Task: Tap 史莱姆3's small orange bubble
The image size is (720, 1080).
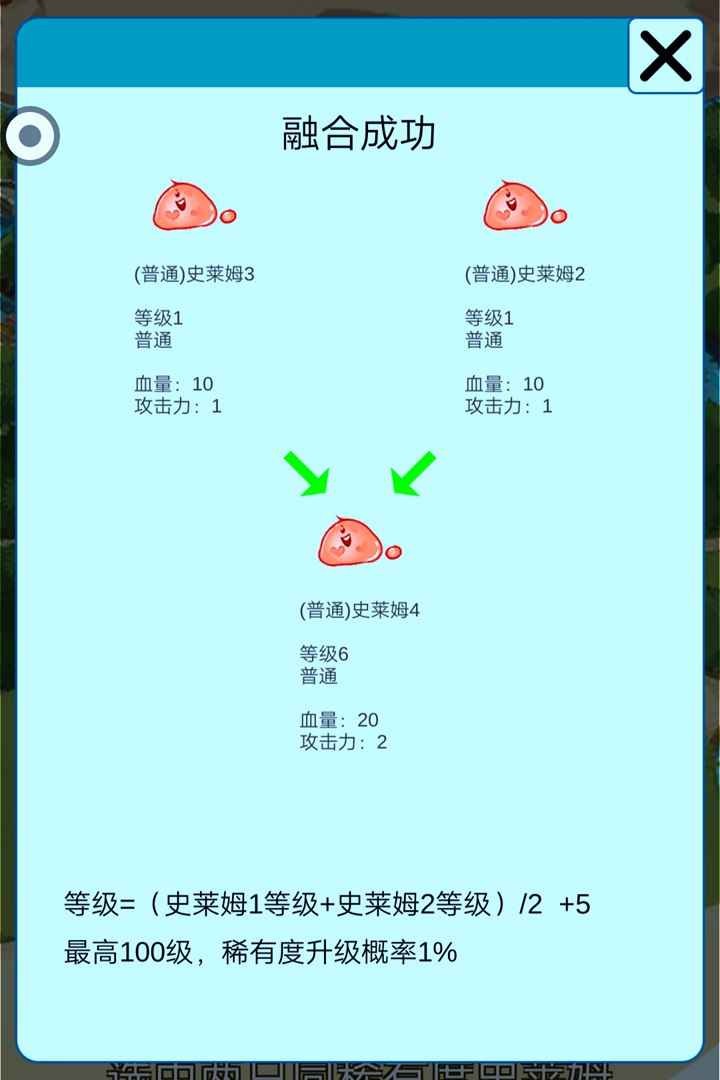Action: coord(228,218)
